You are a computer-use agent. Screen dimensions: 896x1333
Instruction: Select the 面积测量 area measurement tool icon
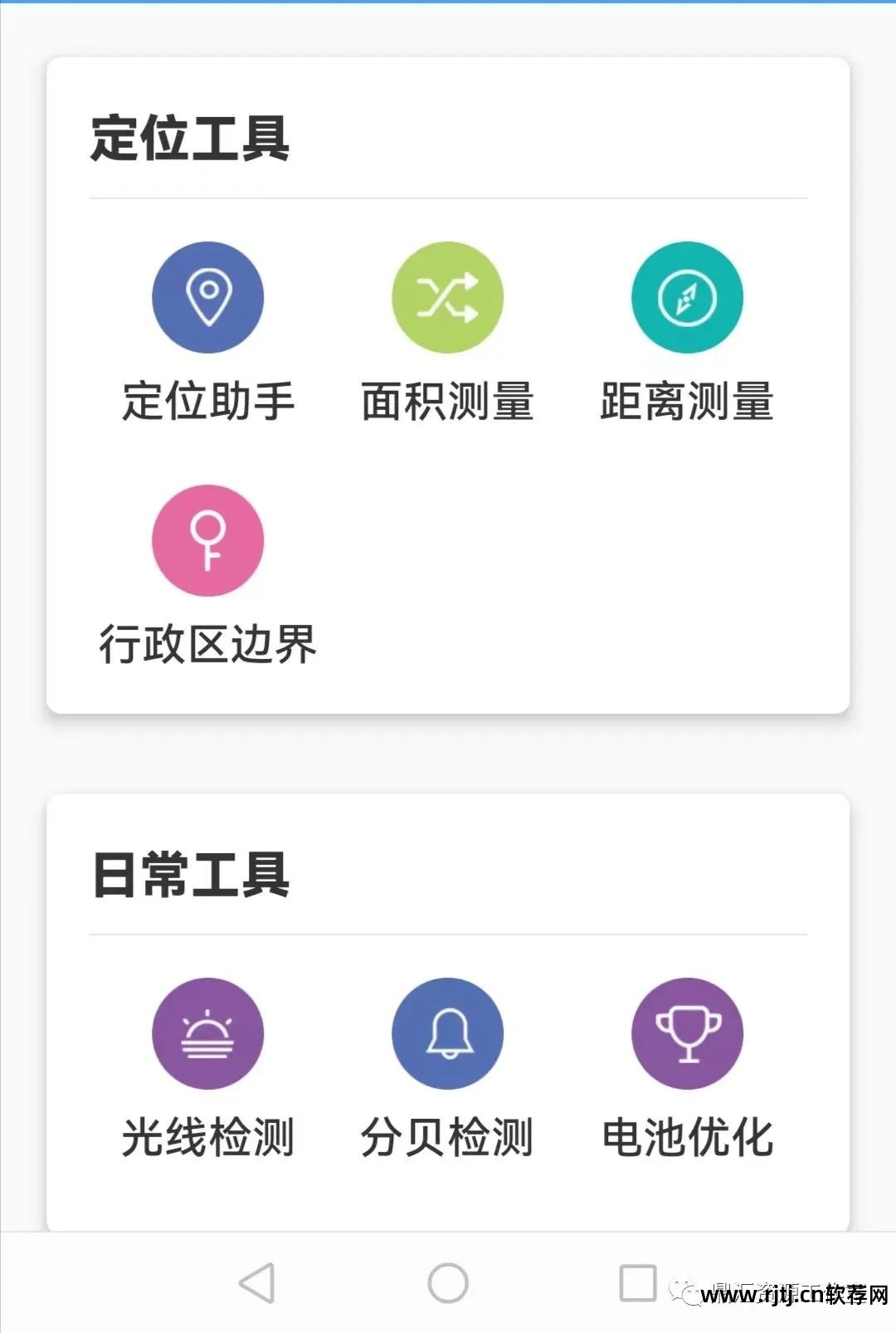coord(447,297)
